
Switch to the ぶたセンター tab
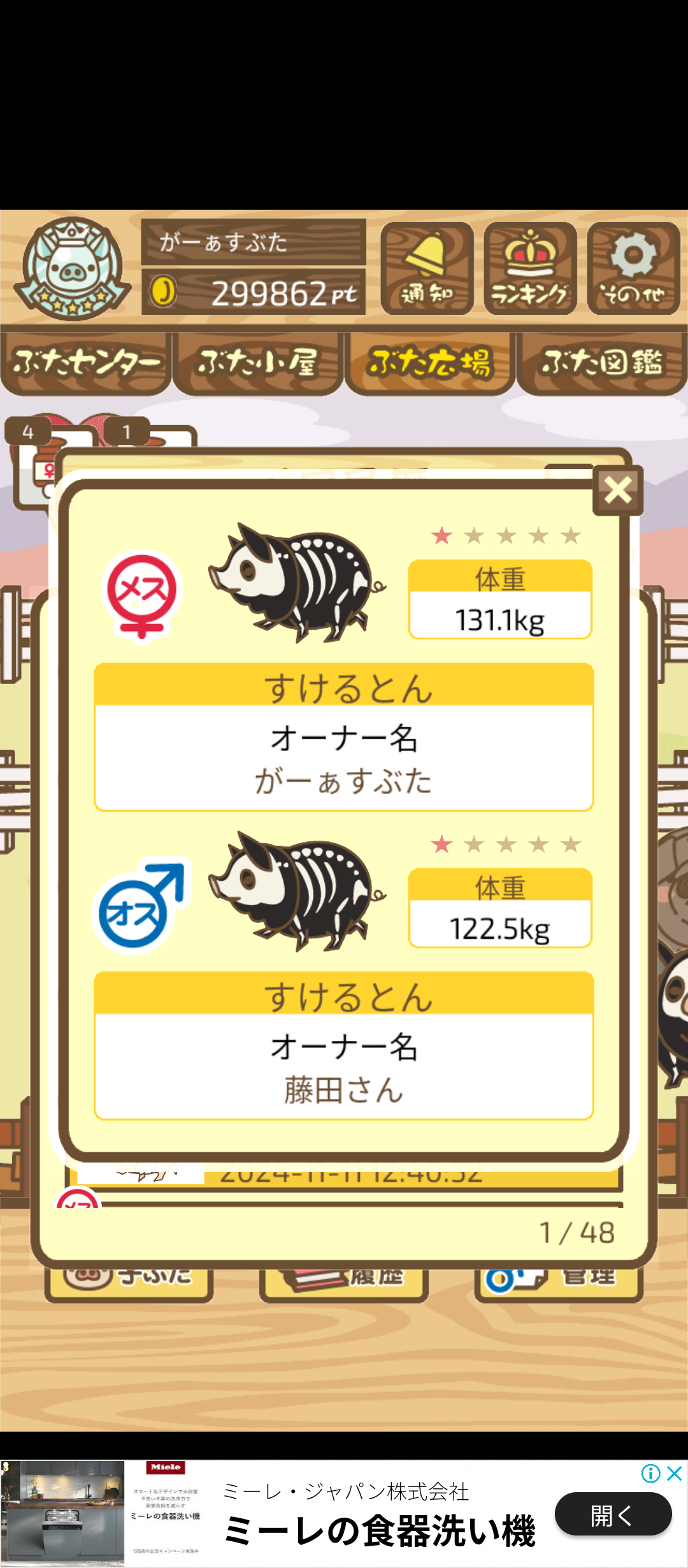[86, 362]
